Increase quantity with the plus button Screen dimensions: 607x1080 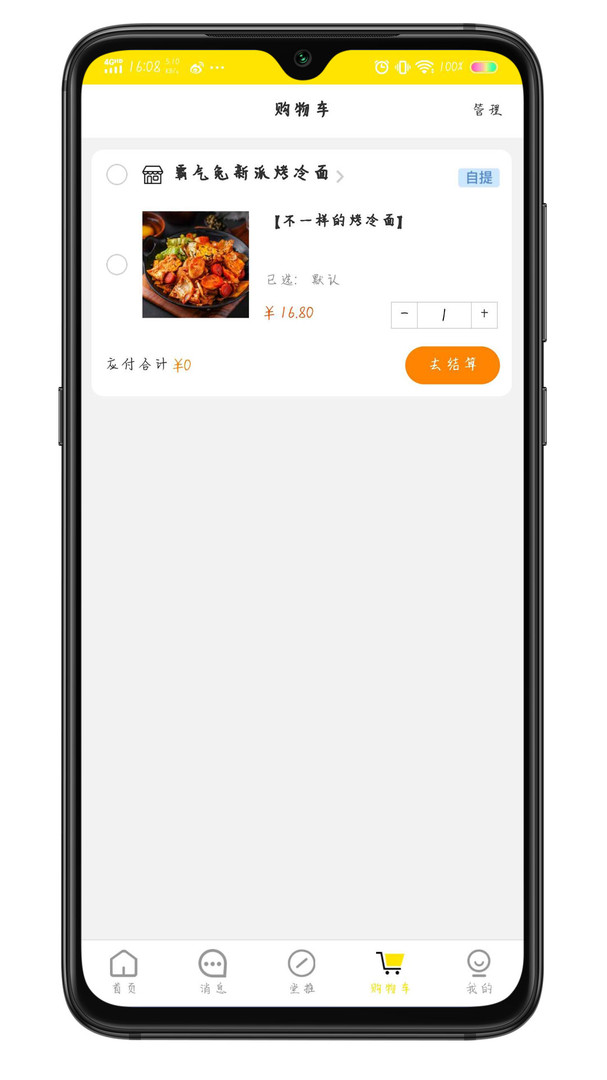[484, 315]
